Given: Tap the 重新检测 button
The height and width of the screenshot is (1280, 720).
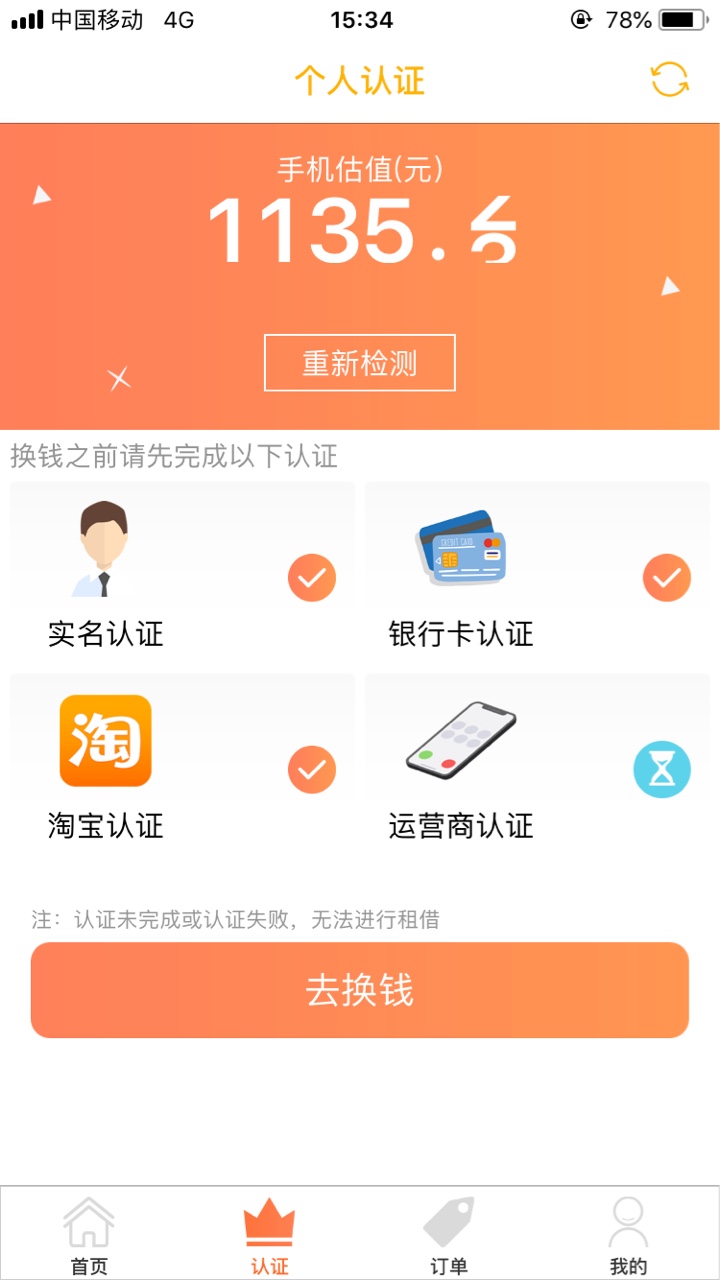Looking at the screenshot, I should (x=360, y=363).
